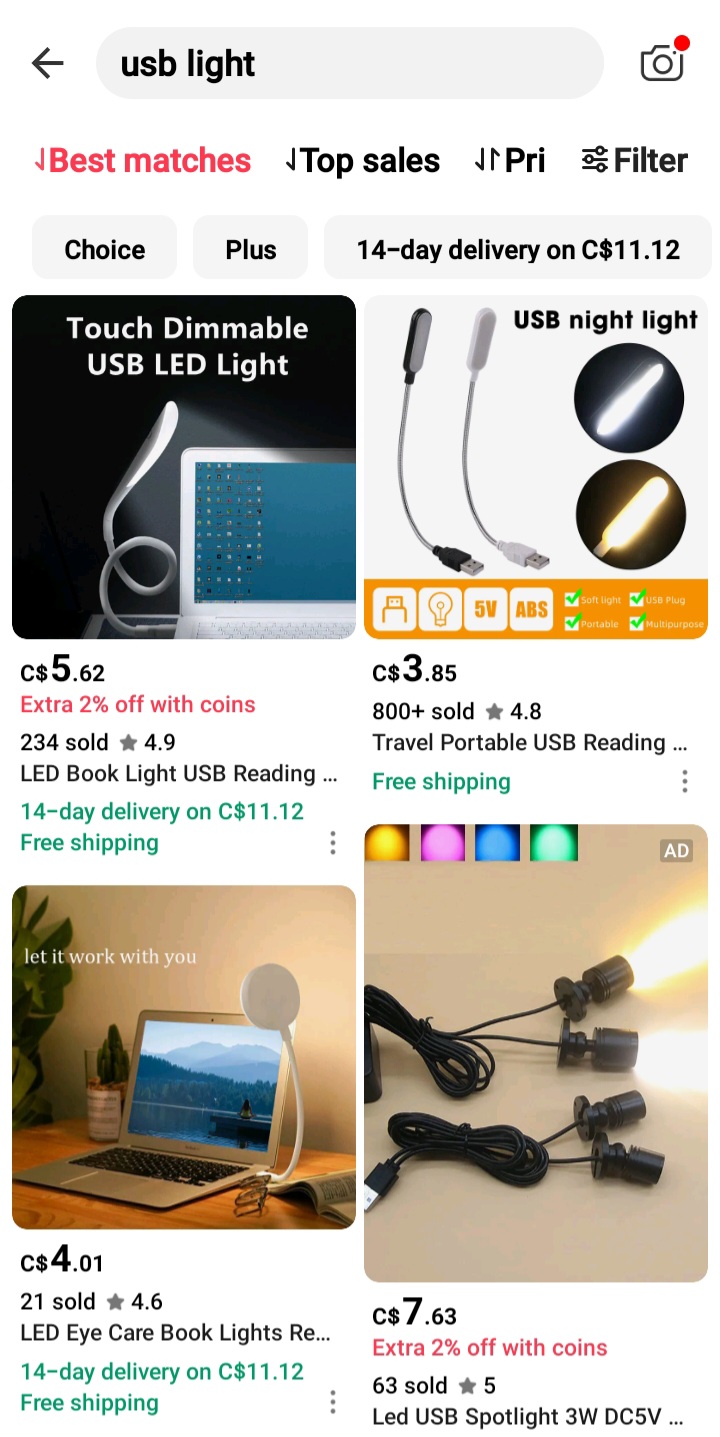Enable the Plus filter chip

click(250, 247)
